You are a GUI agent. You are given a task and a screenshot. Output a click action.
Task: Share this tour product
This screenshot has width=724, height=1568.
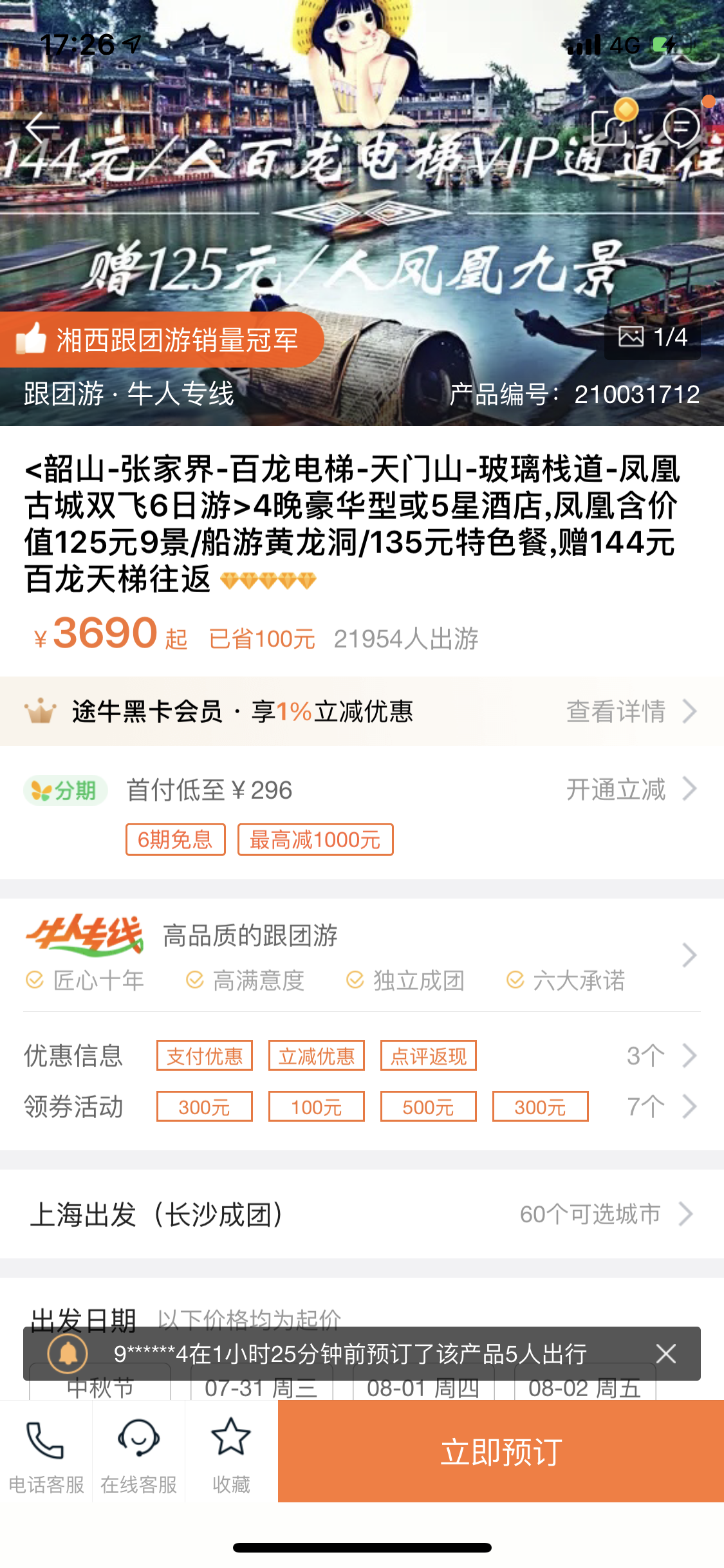coord(609,126)
